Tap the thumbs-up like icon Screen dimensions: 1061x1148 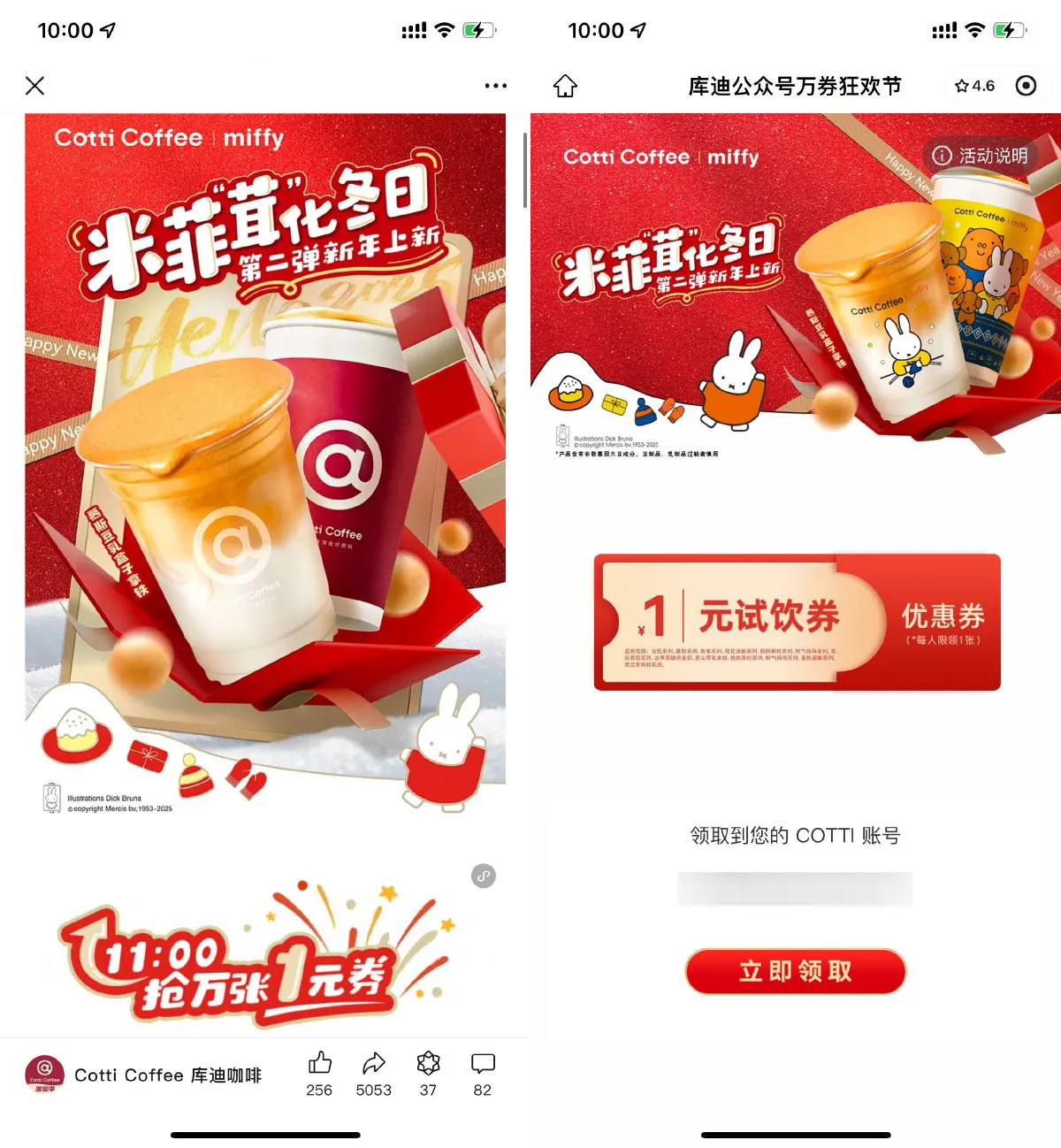coord(318,1063)
